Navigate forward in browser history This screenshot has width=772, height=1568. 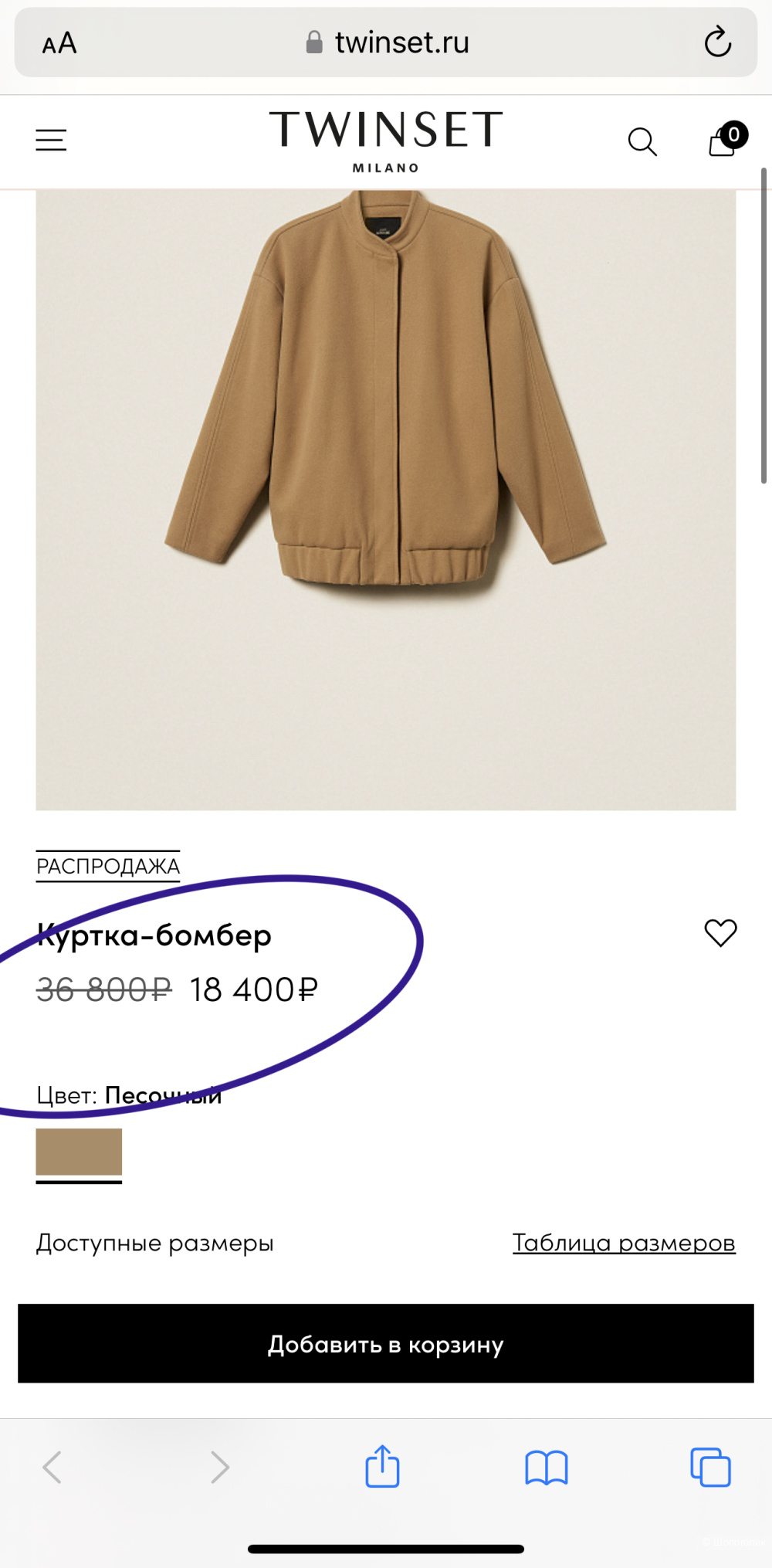point(218,1466)
